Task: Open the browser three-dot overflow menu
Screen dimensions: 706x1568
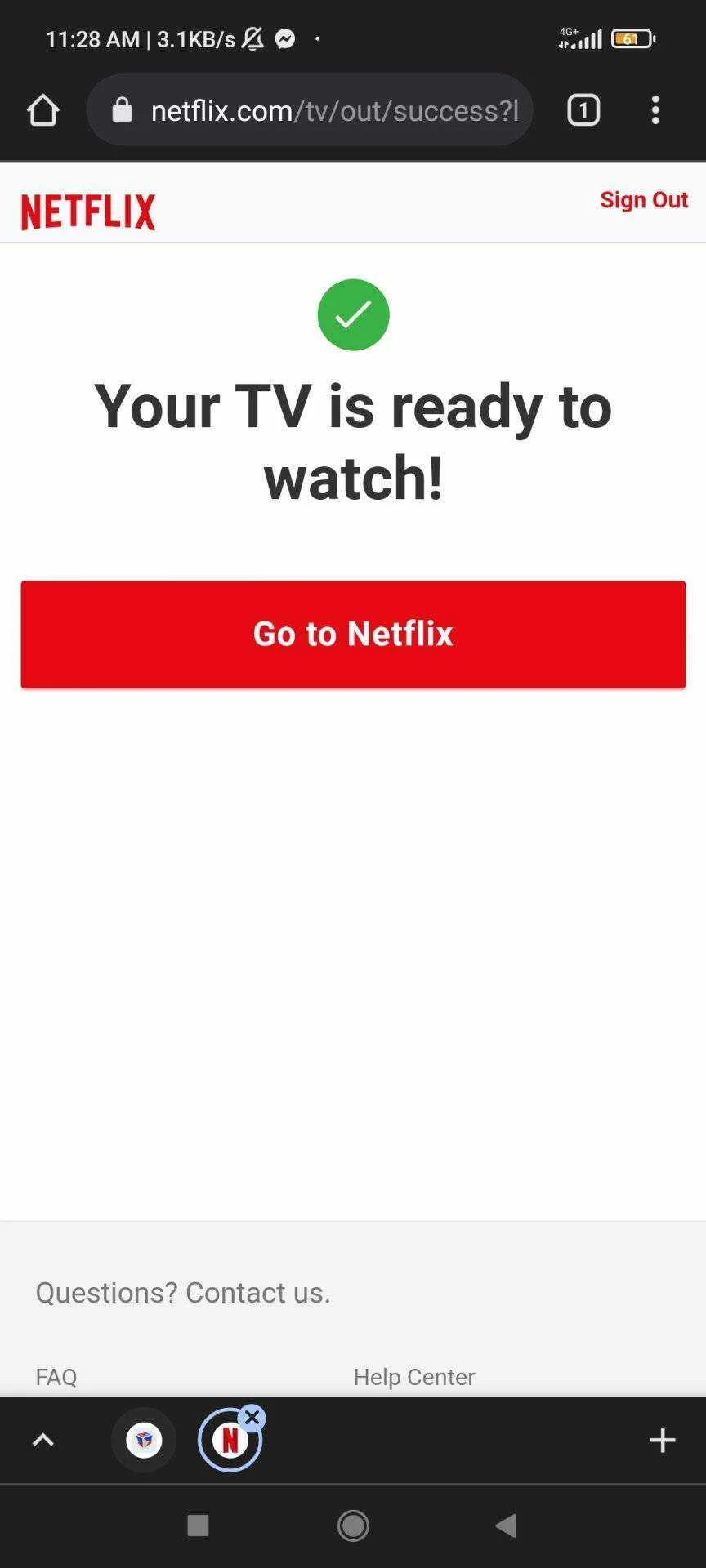Action: click(x=655, y=110)
